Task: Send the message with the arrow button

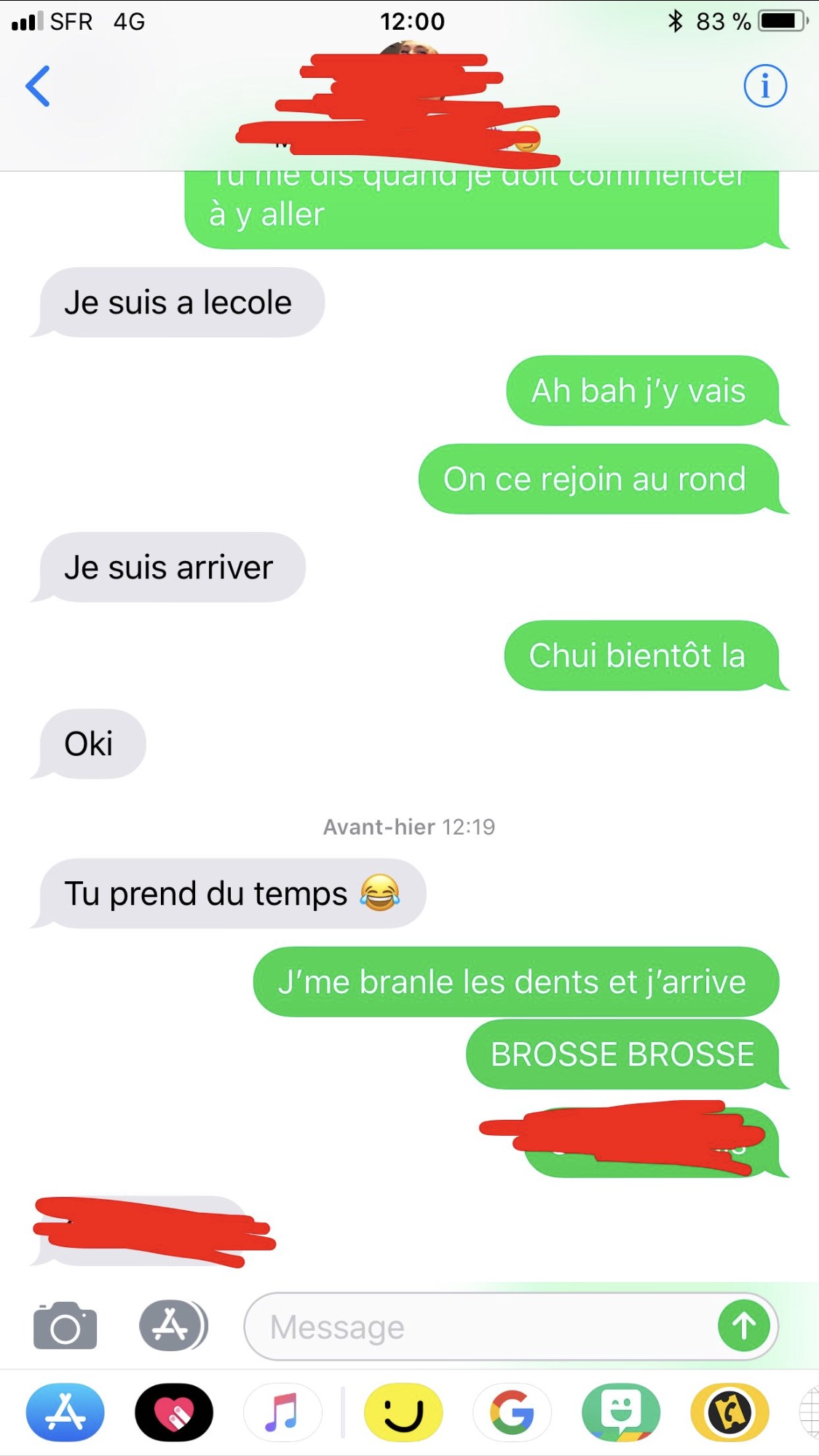Action: [x=744, y=1326]
